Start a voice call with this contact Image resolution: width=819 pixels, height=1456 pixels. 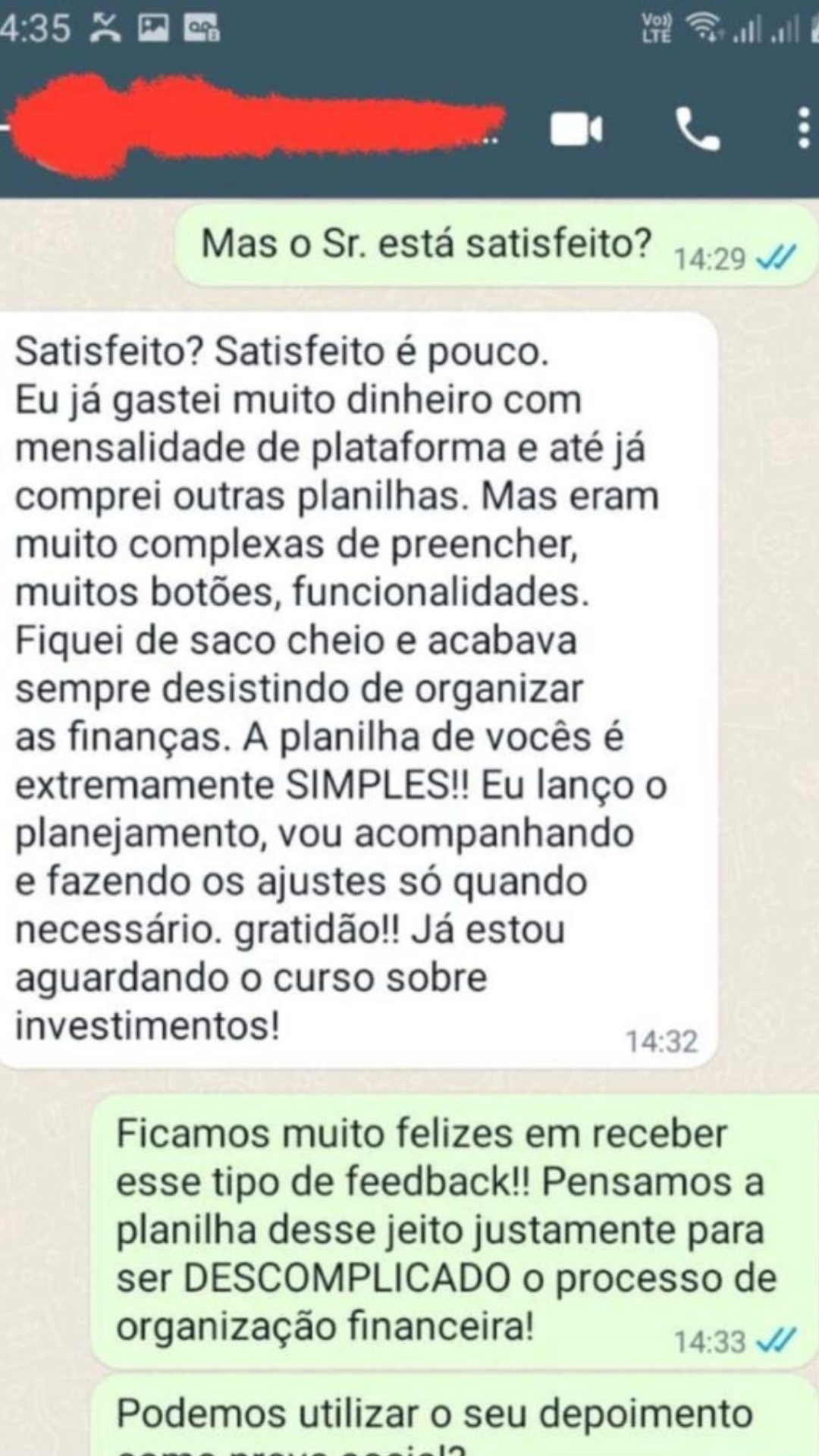point(697,130)
